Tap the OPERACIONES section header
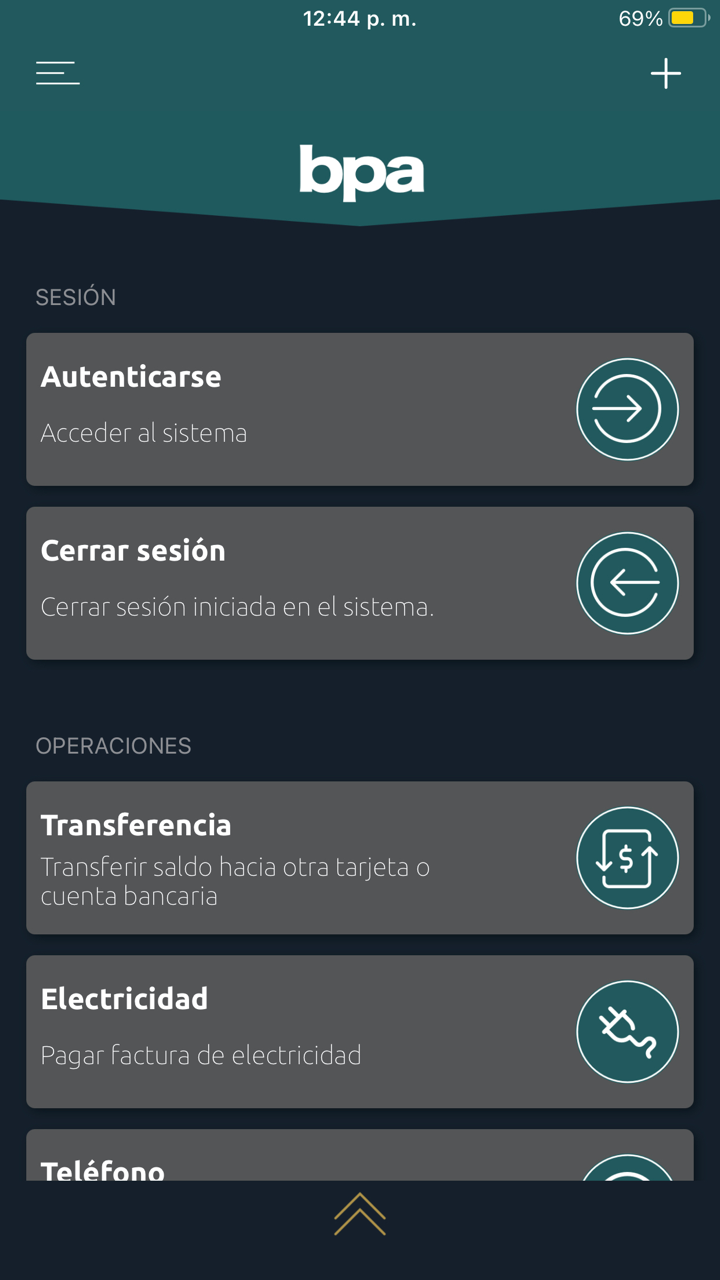Viewport: 720px width, 1280px height. coord(113,745)
